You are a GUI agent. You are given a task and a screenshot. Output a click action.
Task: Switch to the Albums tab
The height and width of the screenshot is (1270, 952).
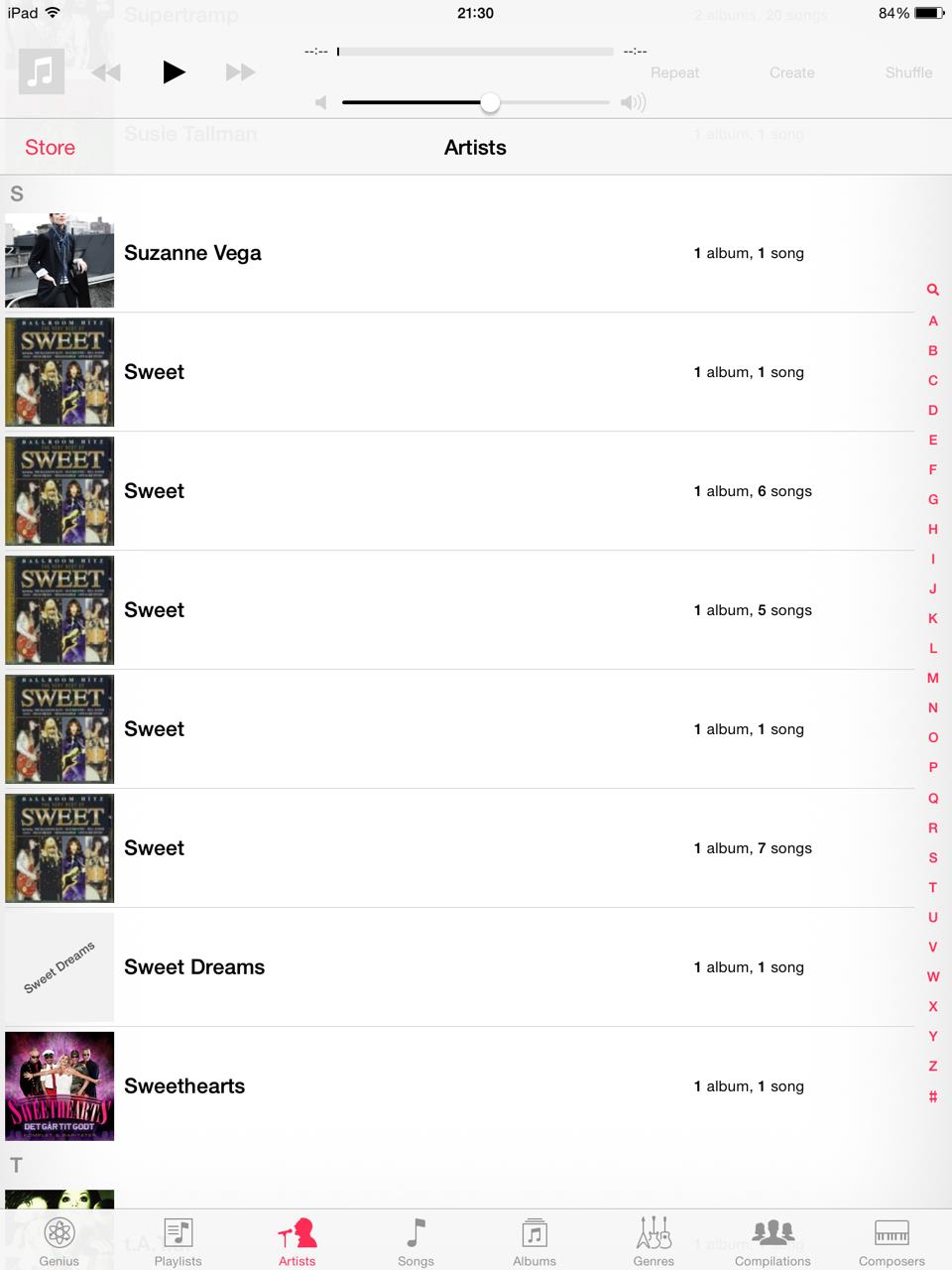(535, 1241)
